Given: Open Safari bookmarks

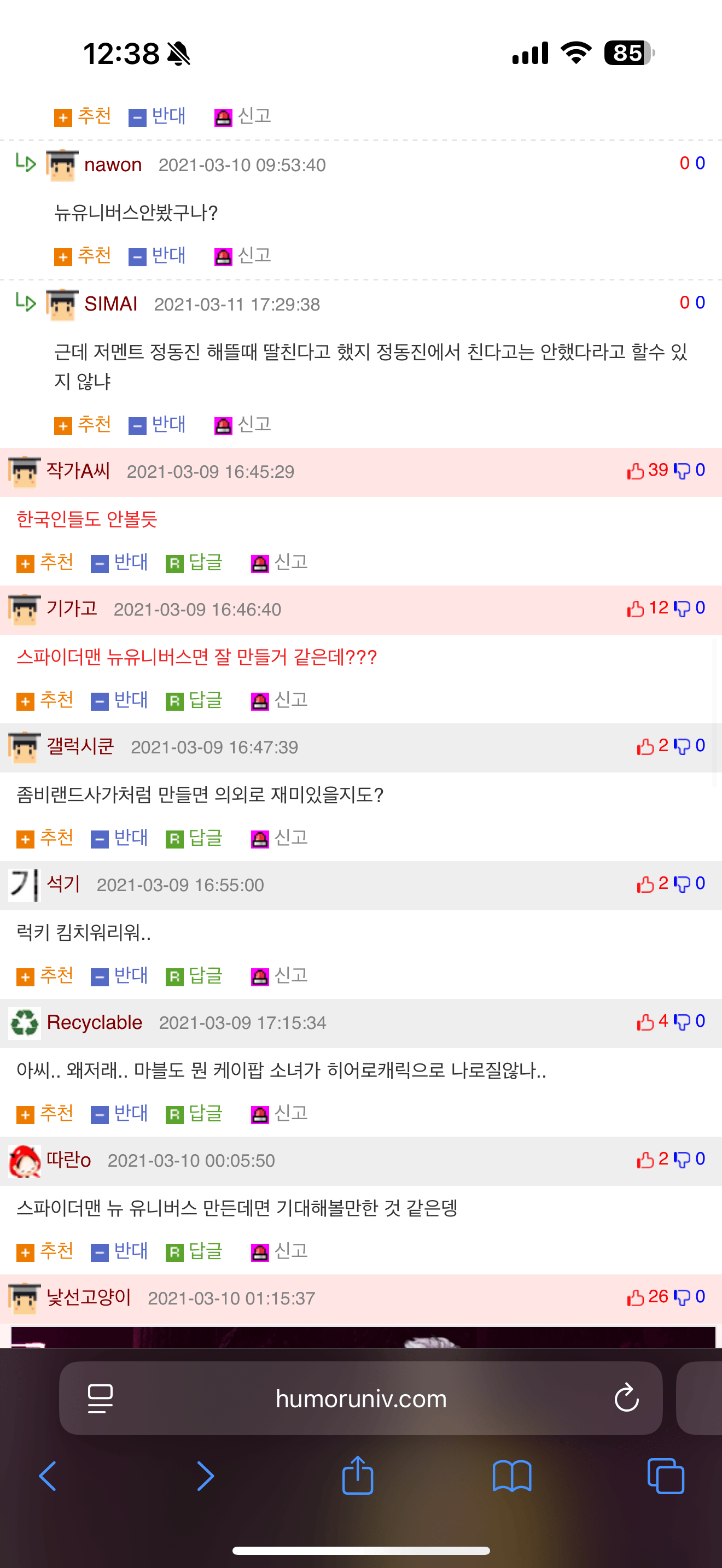Looking at the screenshot, I should 511,1476.
